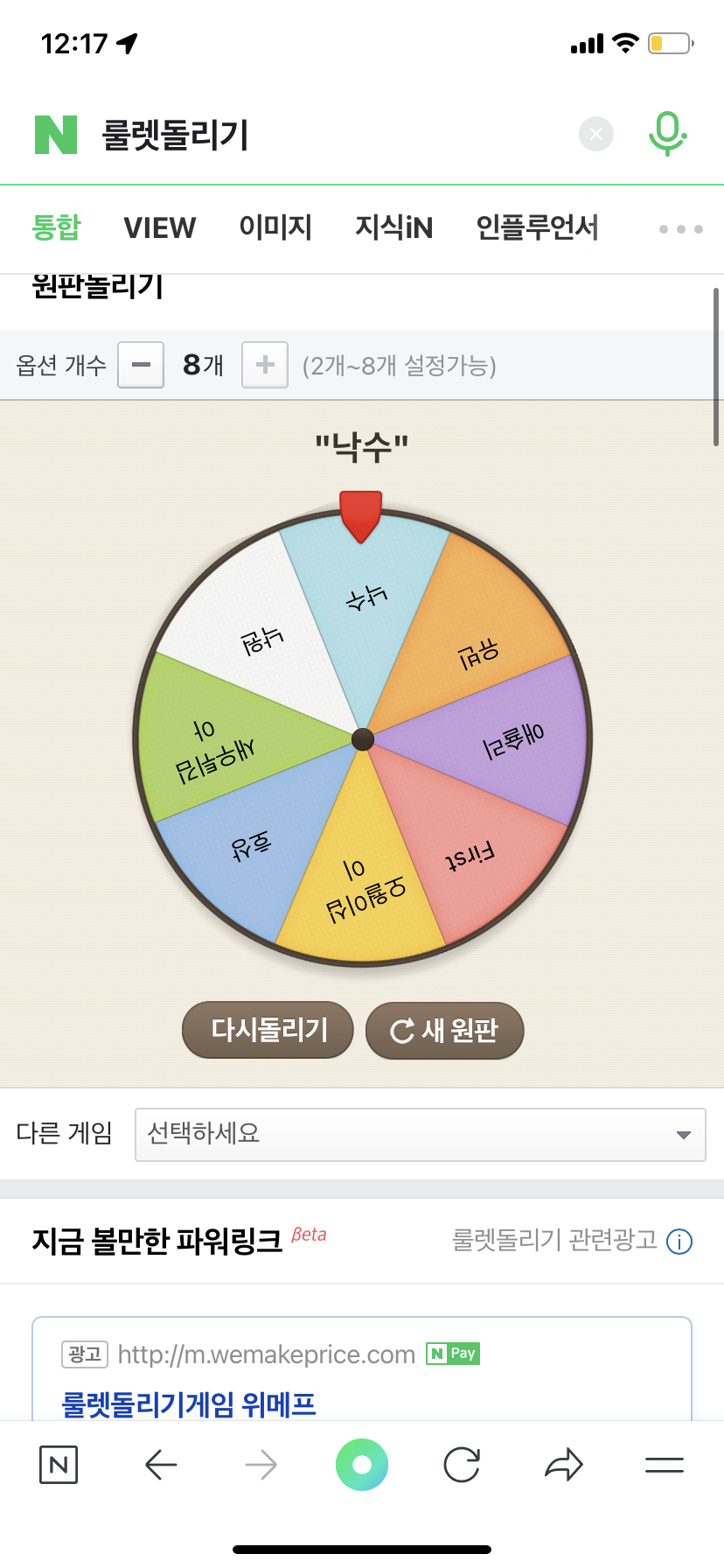Share this page via the share arrow

pos(564,1464)
